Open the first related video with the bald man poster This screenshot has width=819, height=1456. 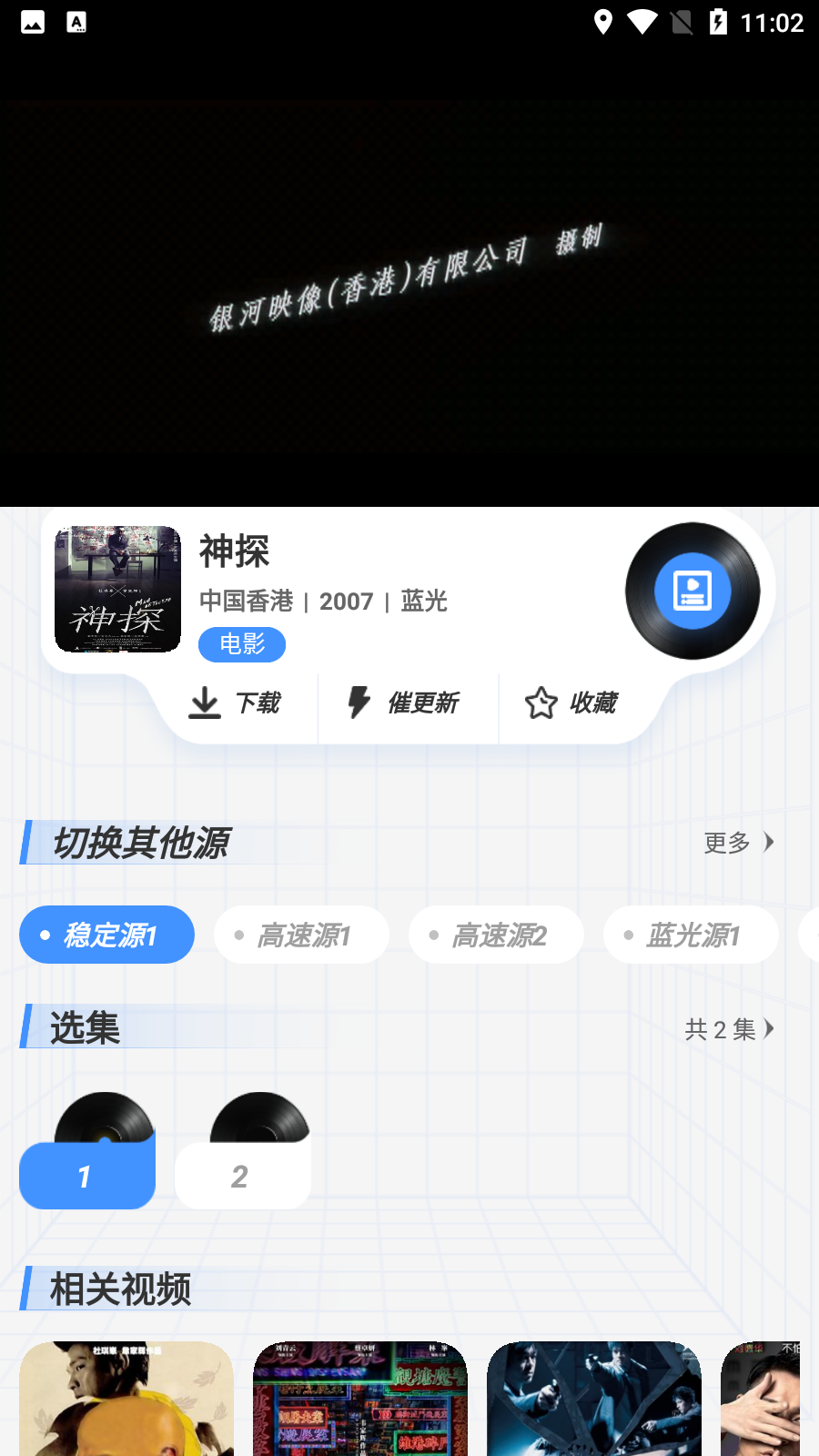pyautogui.click(x=126, y=1399)
